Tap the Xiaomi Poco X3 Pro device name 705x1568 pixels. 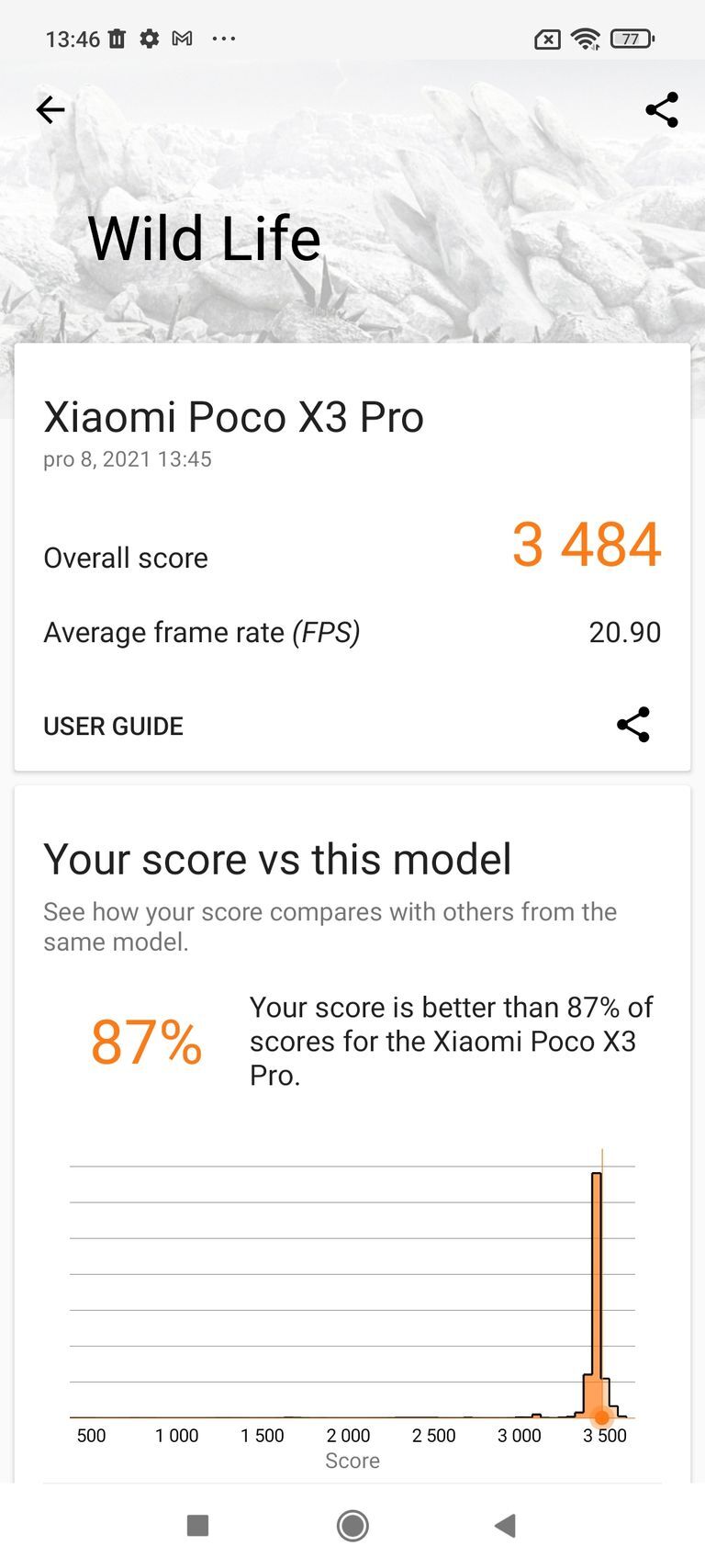click(234, 417)
